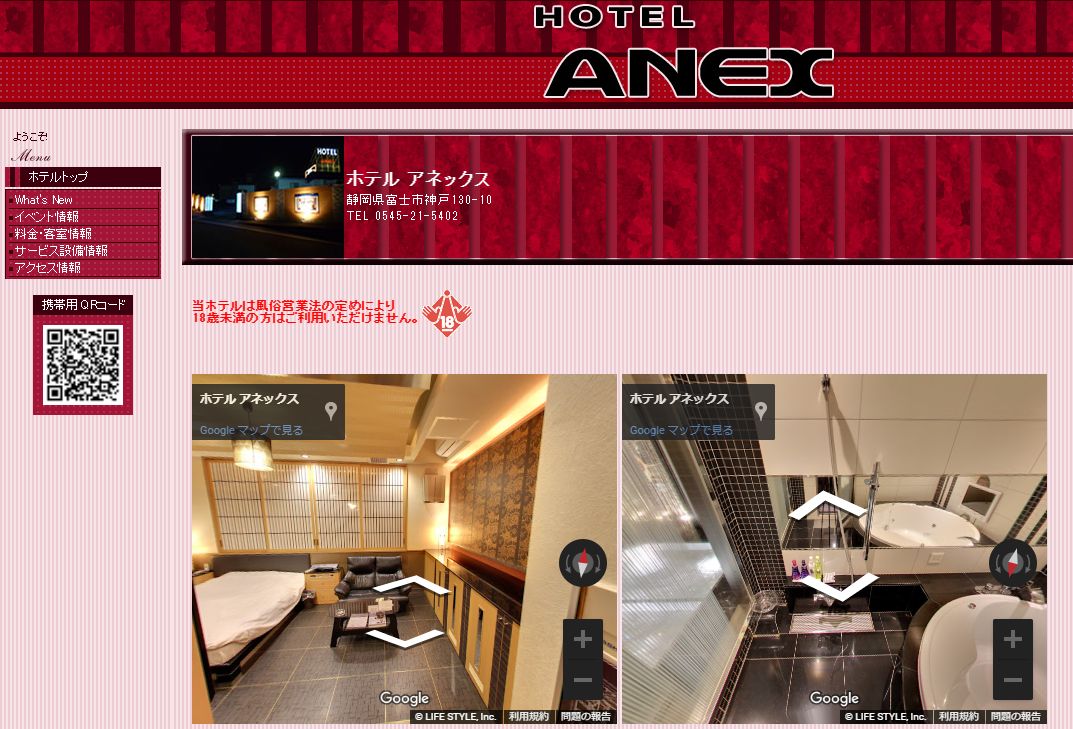The width and height of the screenshot is (1073, 729).
Task: Tap the location pin on bathroom panorama
Action: pyautogui.click(x=761, y=410)
